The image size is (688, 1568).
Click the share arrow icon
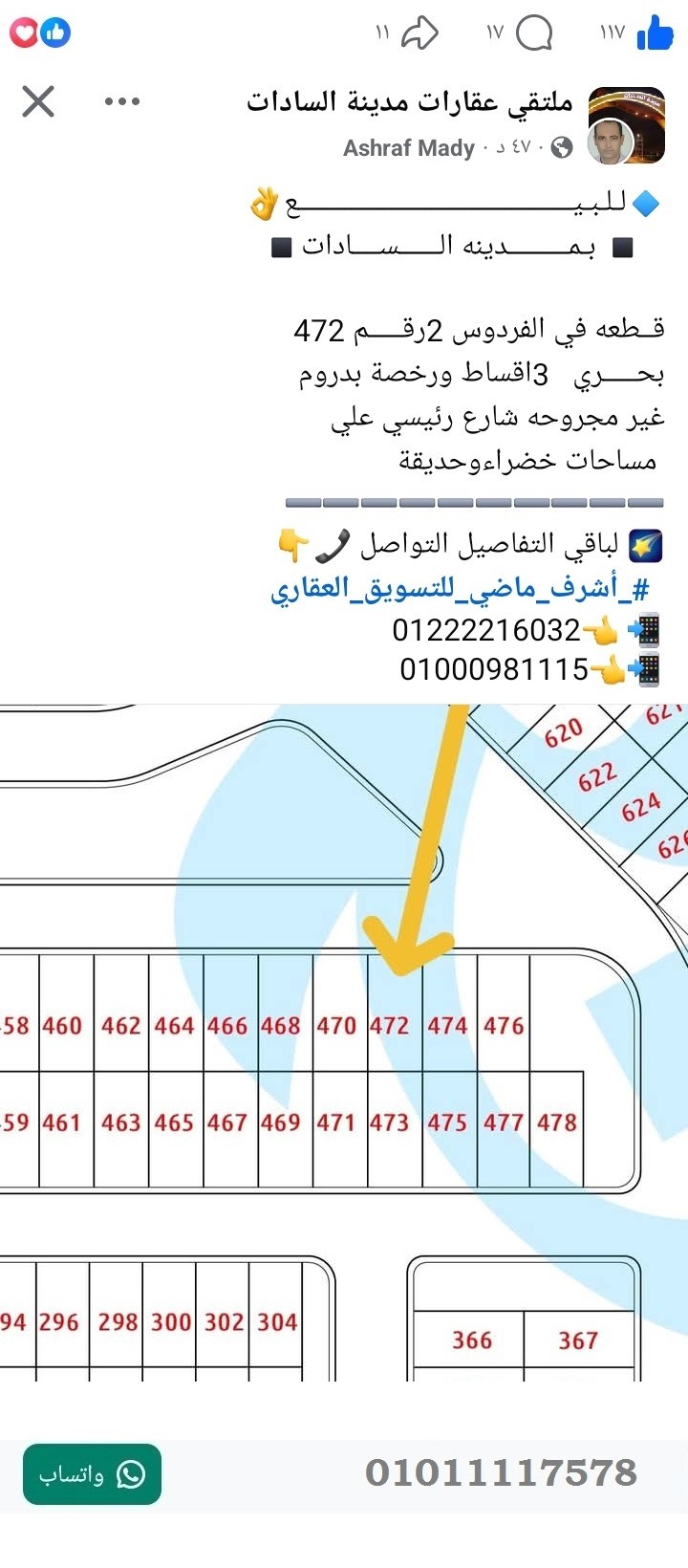(x=420, y=32)
